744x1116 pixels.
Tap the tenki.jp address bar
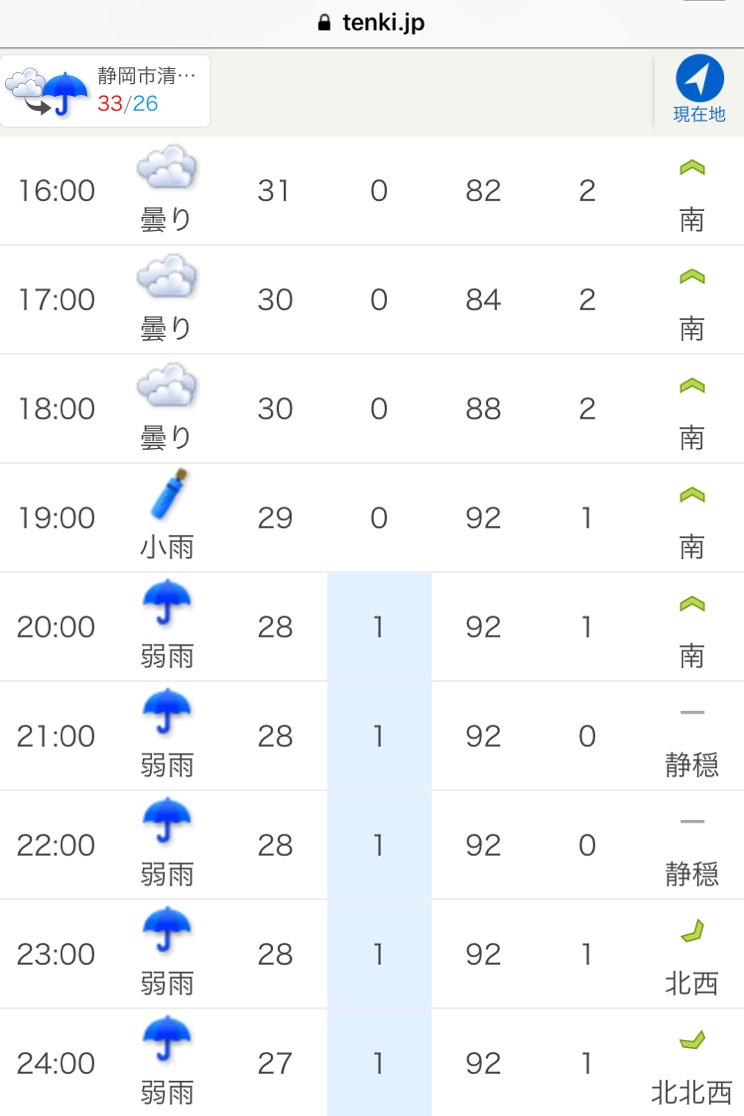click(x=372, y=23)
